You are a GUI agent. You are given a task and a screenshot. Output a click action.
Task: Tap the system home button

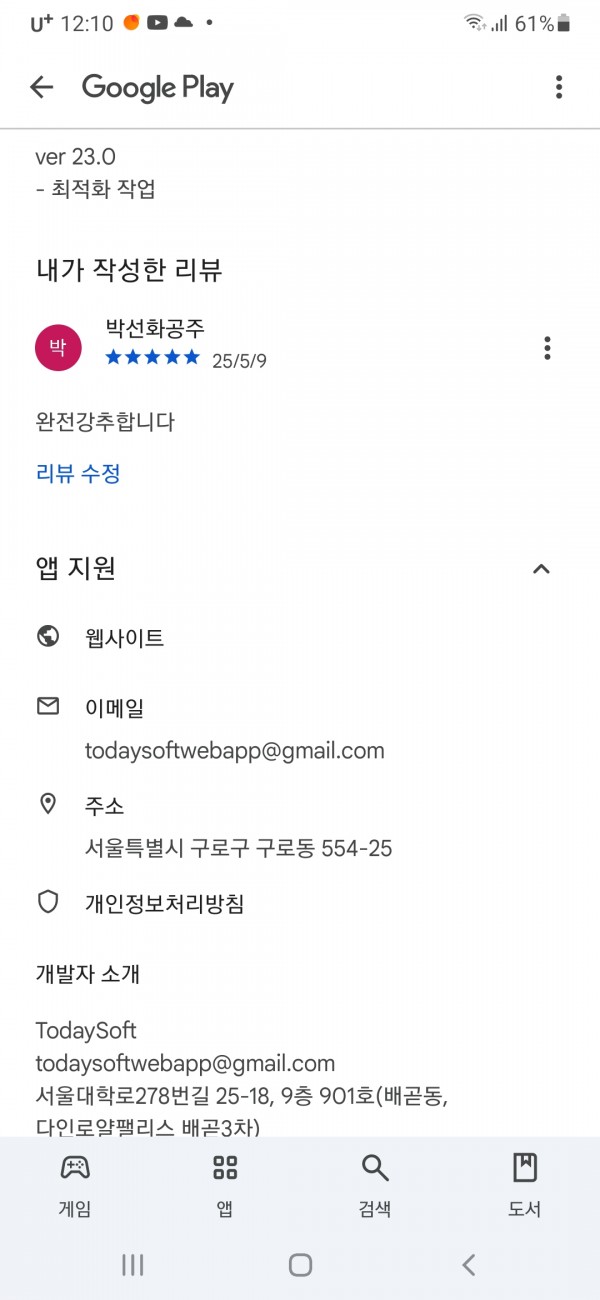(x=300, y=1265)
